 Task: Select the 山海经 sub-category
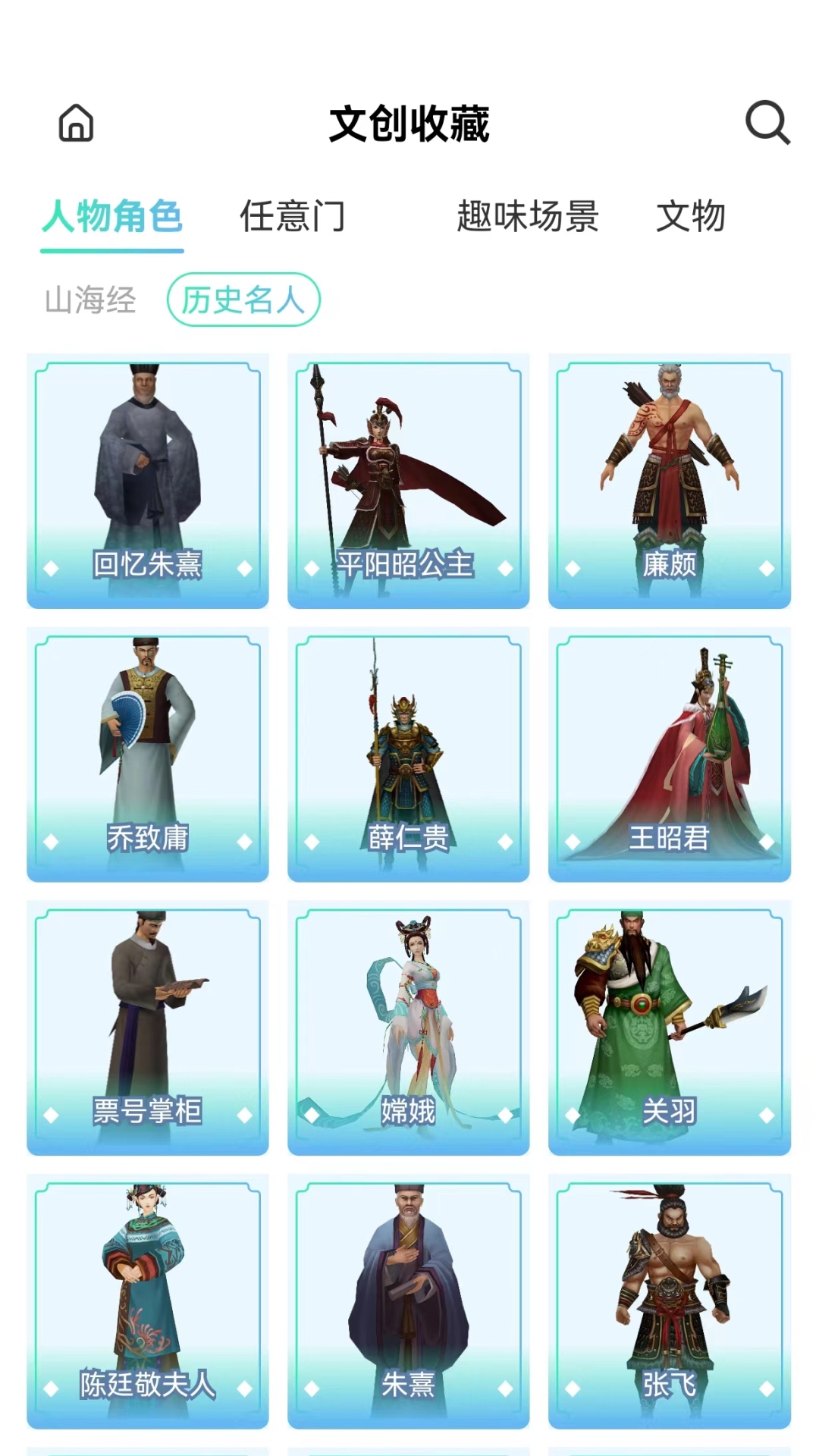90,300
